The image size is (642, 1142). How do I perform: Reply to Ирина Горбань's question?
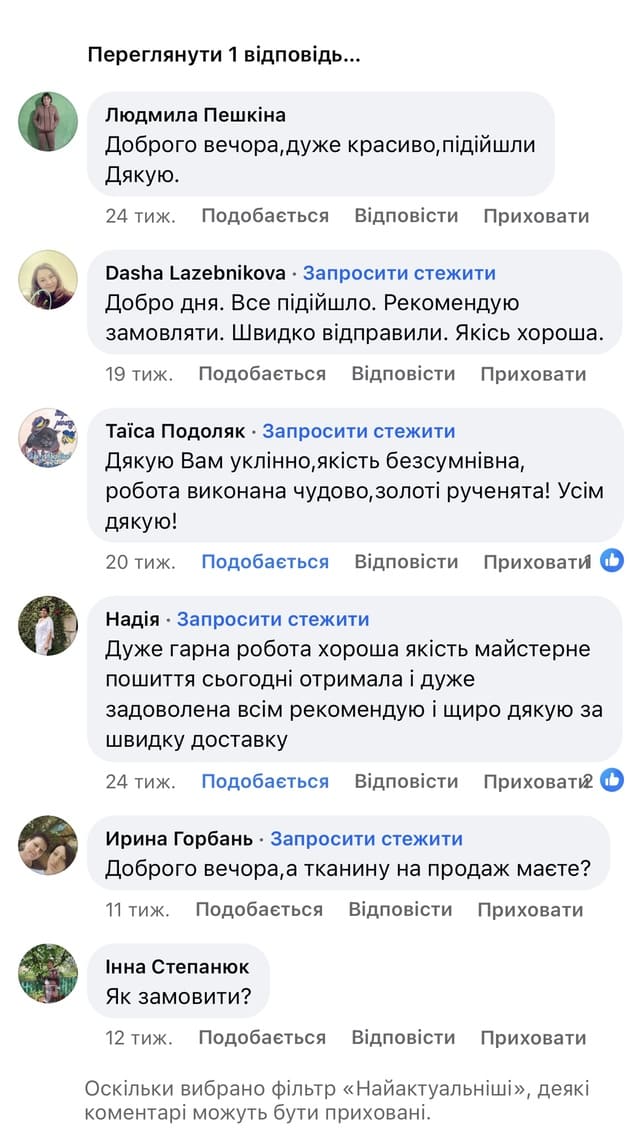pos(400,910)
